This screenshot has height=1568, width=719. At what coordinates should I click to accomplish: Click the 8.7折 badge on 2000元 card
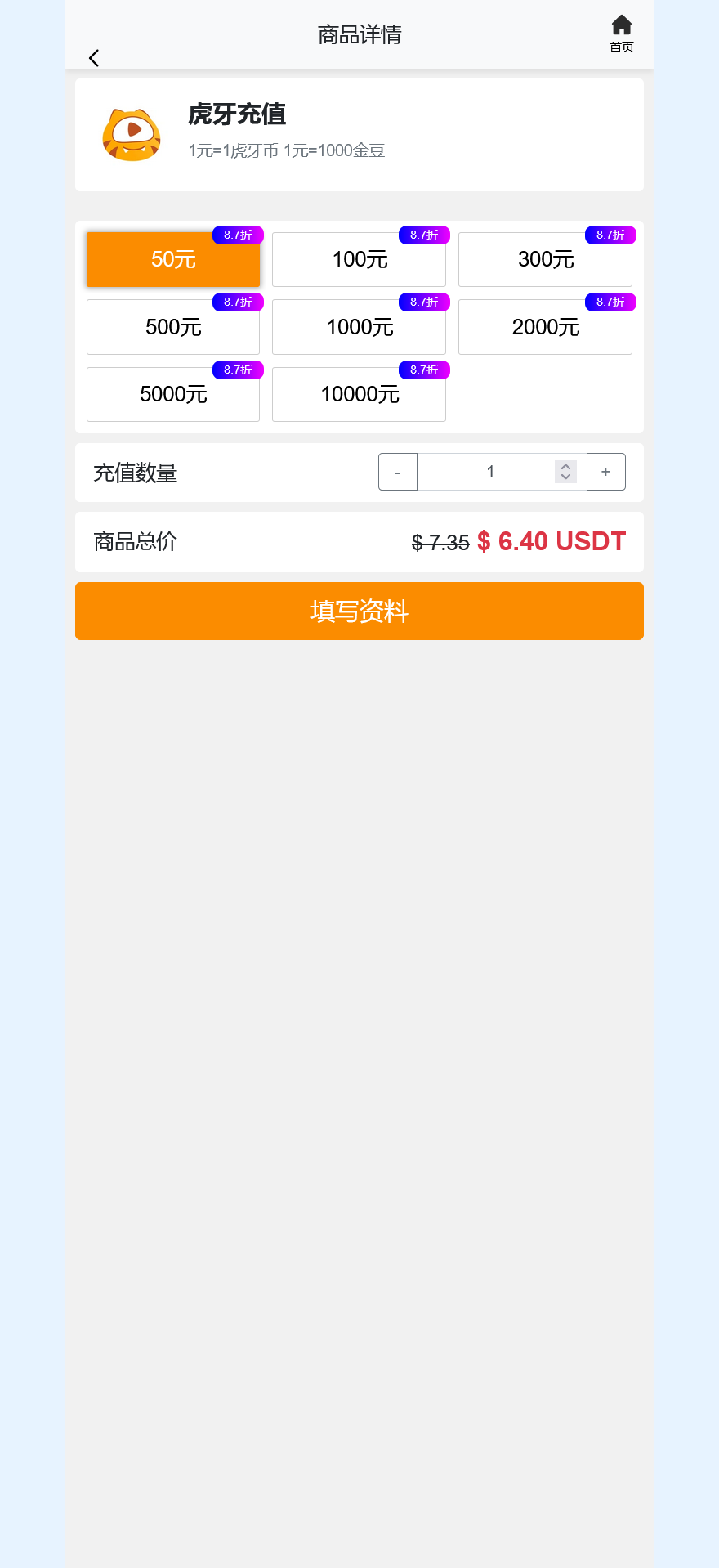610,302
